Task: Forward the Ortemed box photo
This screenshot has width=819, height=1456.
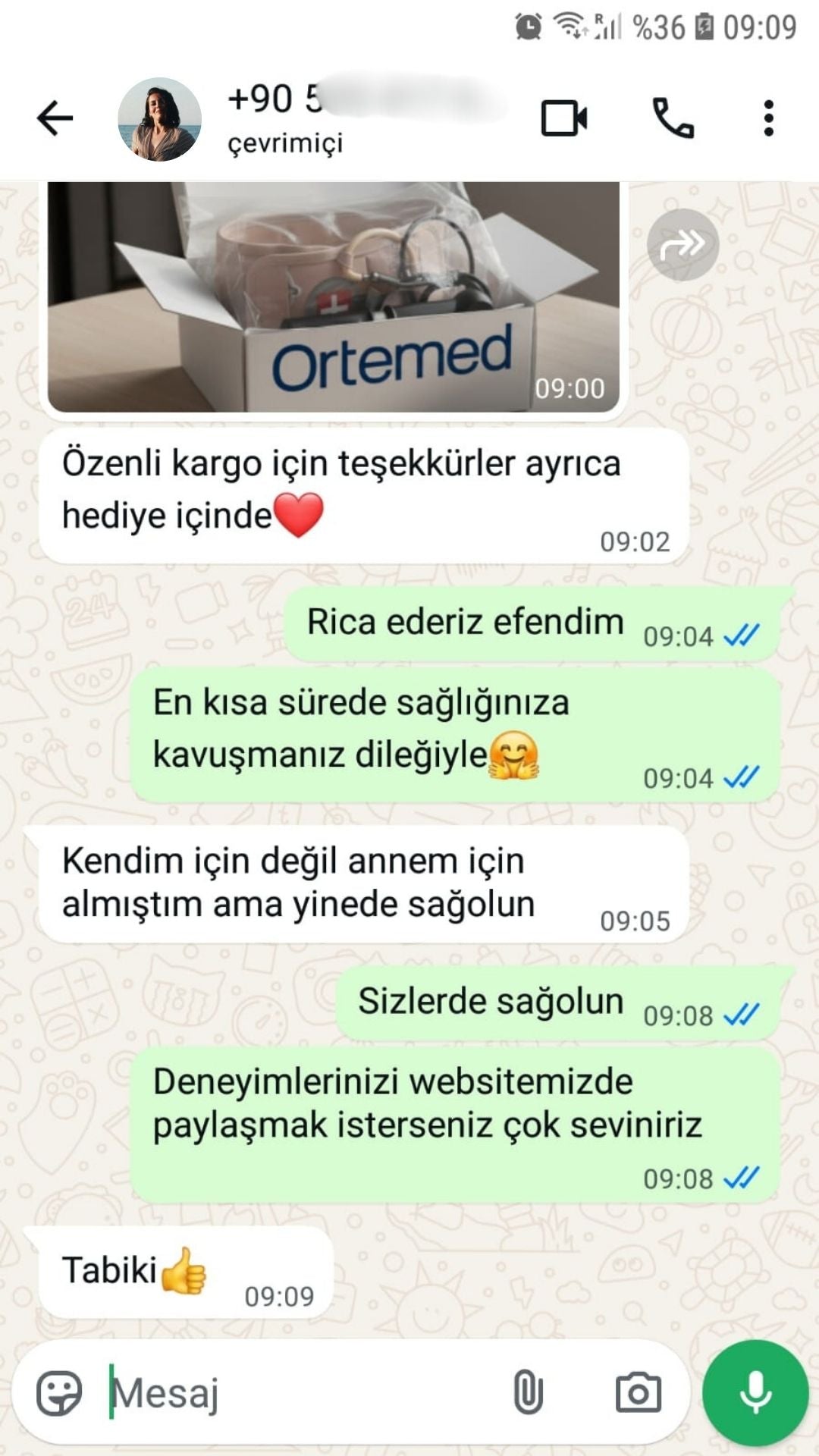Action: pyautogui.click(x=682, y=245)
